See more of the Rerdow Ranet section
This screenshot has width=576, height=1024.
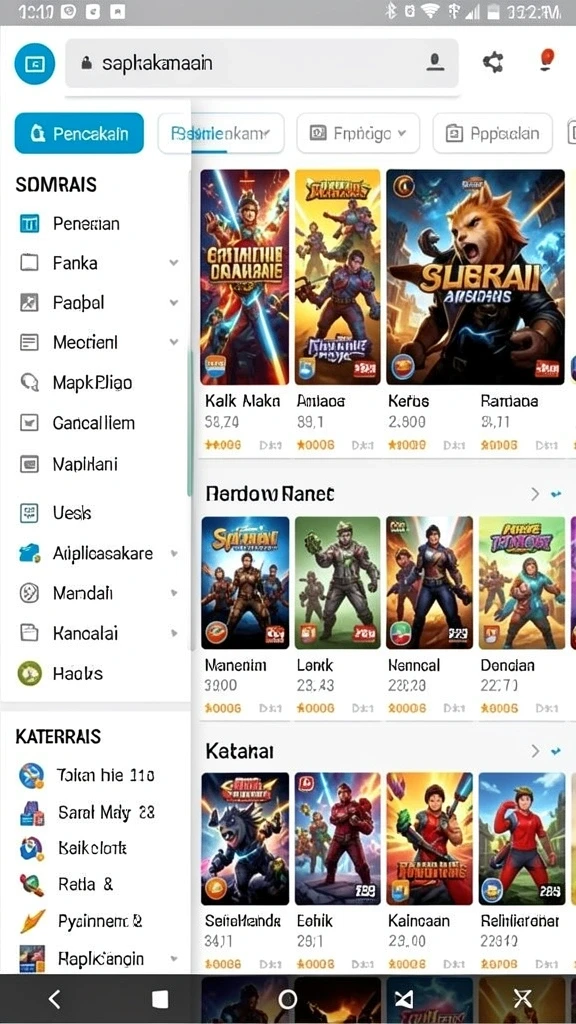pos(535,494)
